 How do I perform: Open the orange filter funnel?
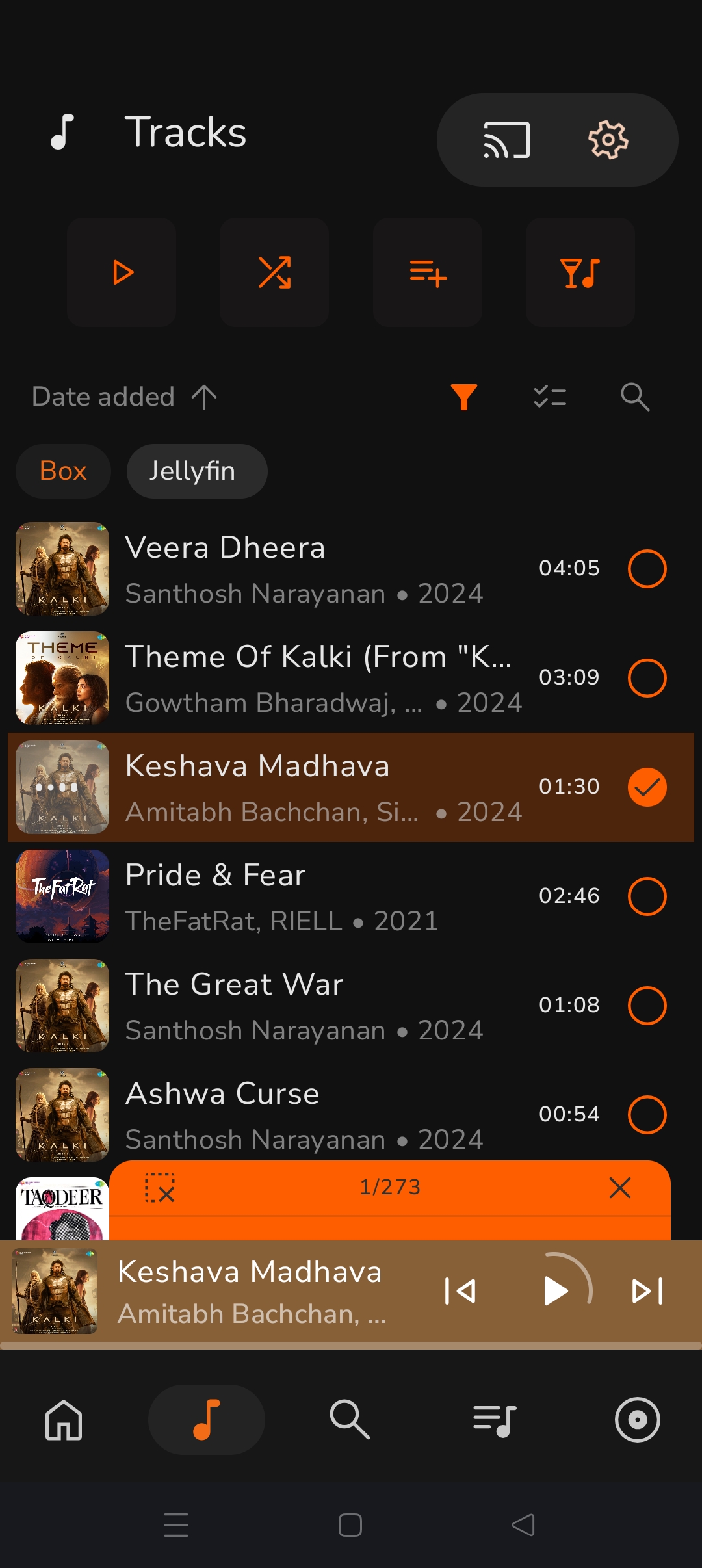click(x=464, y=397)
